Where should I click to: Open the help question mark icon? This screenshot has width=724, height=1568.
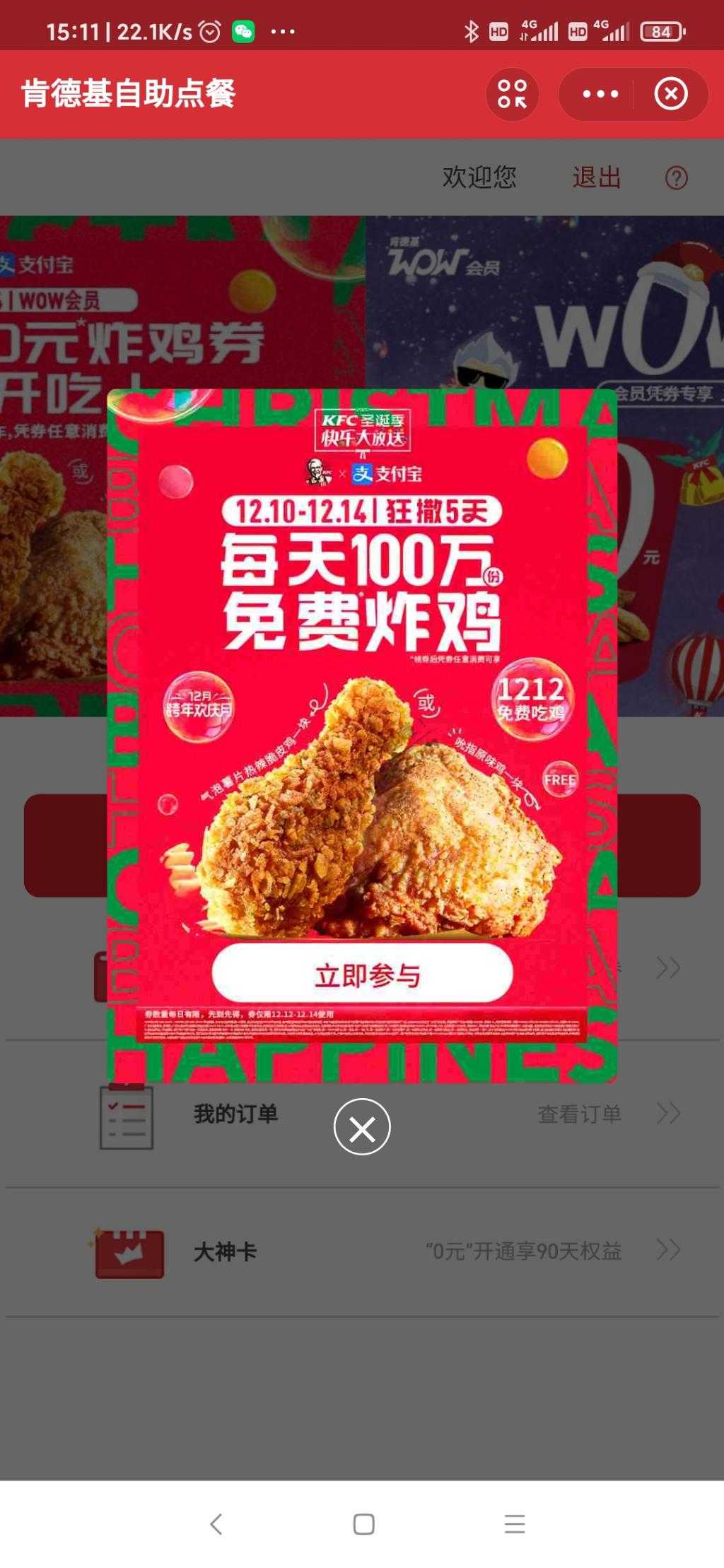click(x=676, y=178)
